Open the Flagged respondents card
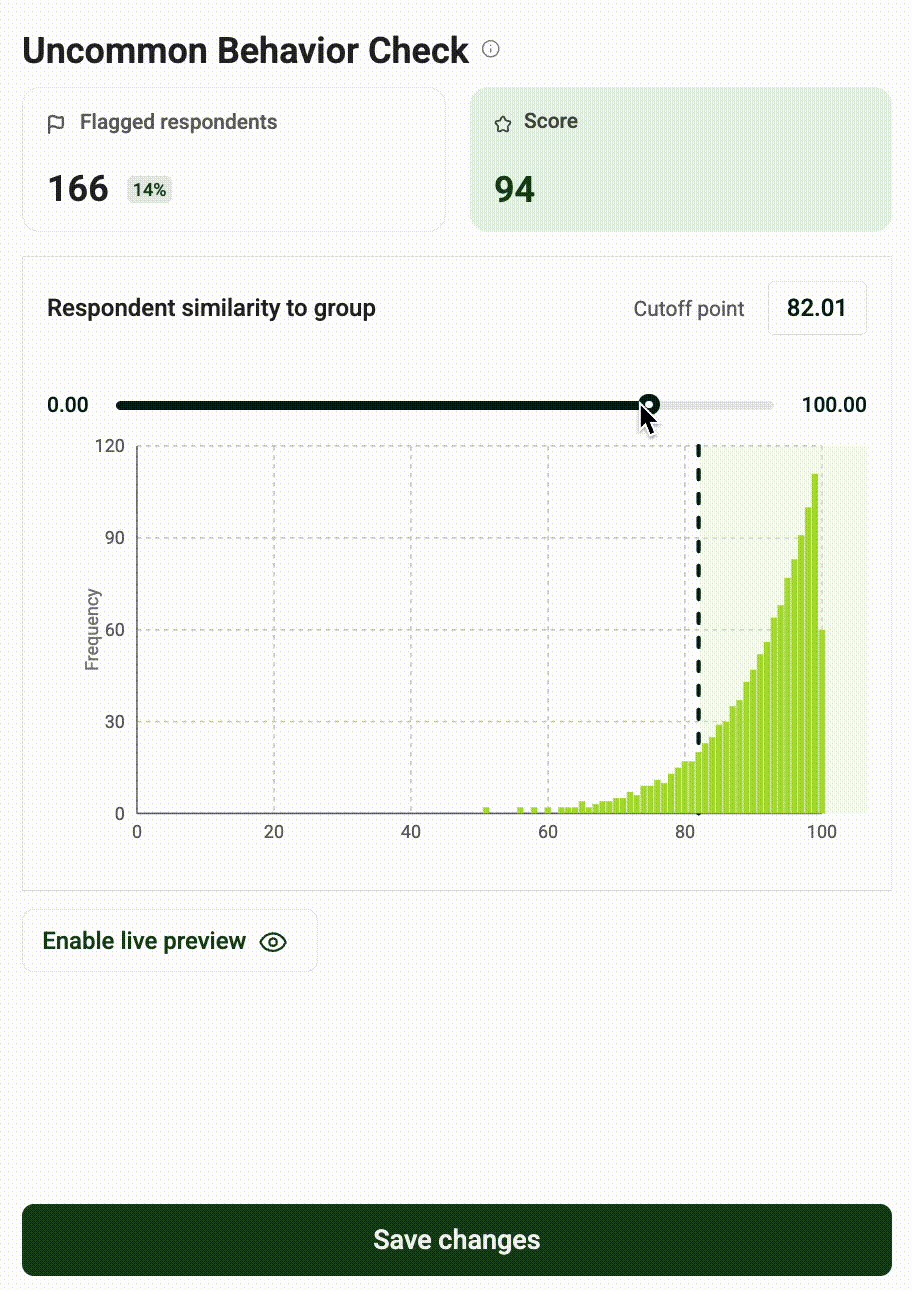This screenshot has height=1290, width=912. pyautogui.click(x=234, y=160)
